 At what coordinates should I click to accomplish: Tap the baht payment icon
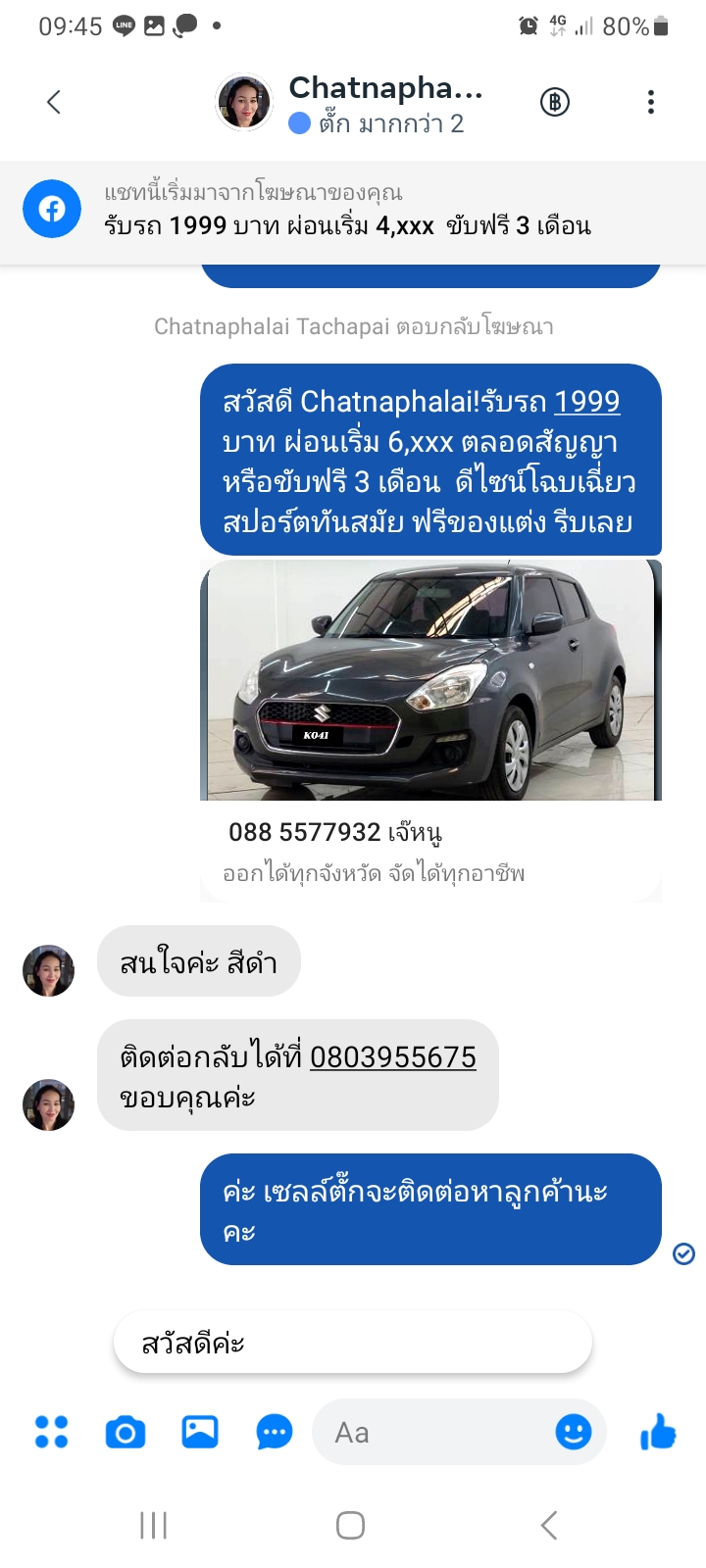coord(555,102)
